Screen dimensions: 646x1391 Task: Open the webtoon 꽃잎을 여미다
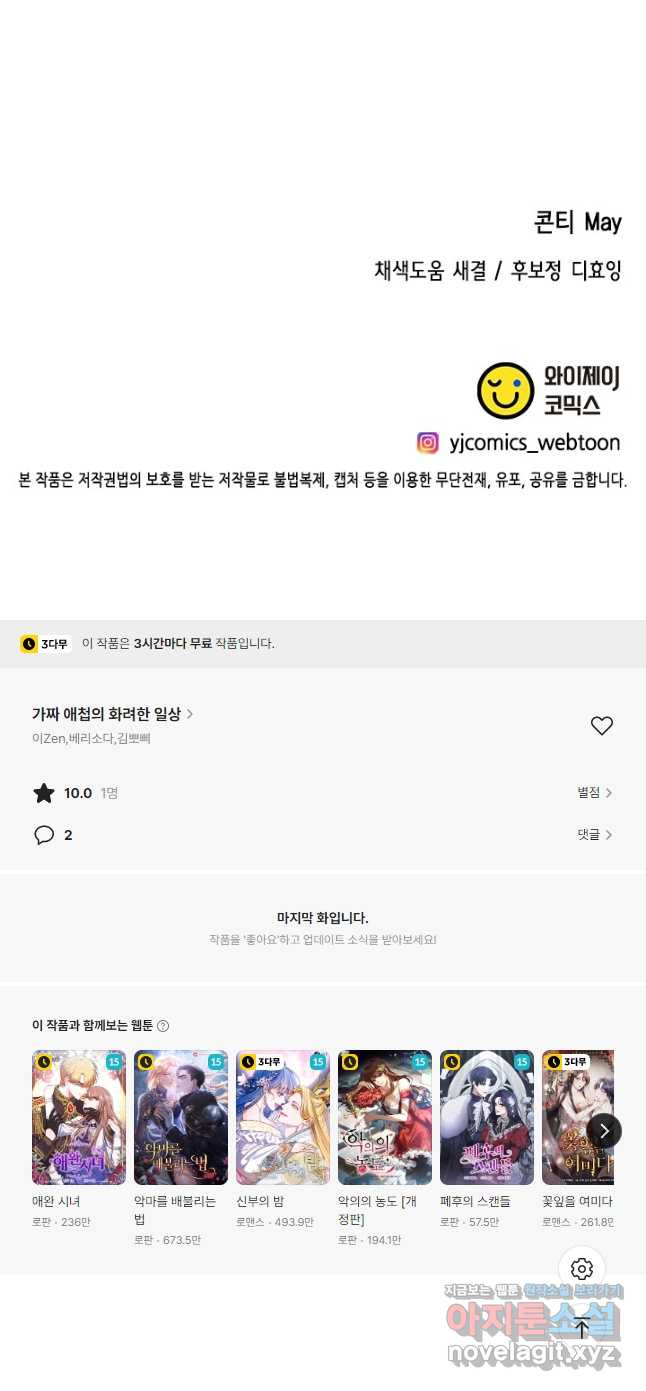tap(577, 1117)
